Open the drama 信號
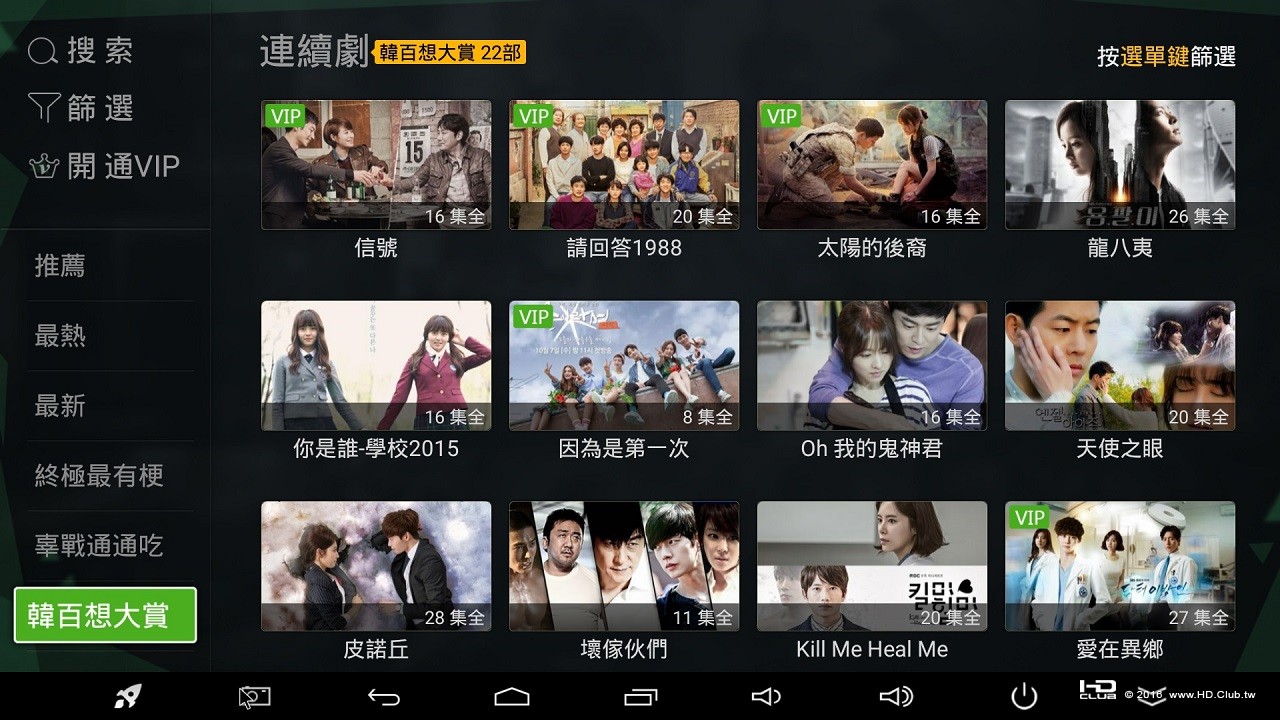The image size is (1280, 720). click(x=376, y=166)
